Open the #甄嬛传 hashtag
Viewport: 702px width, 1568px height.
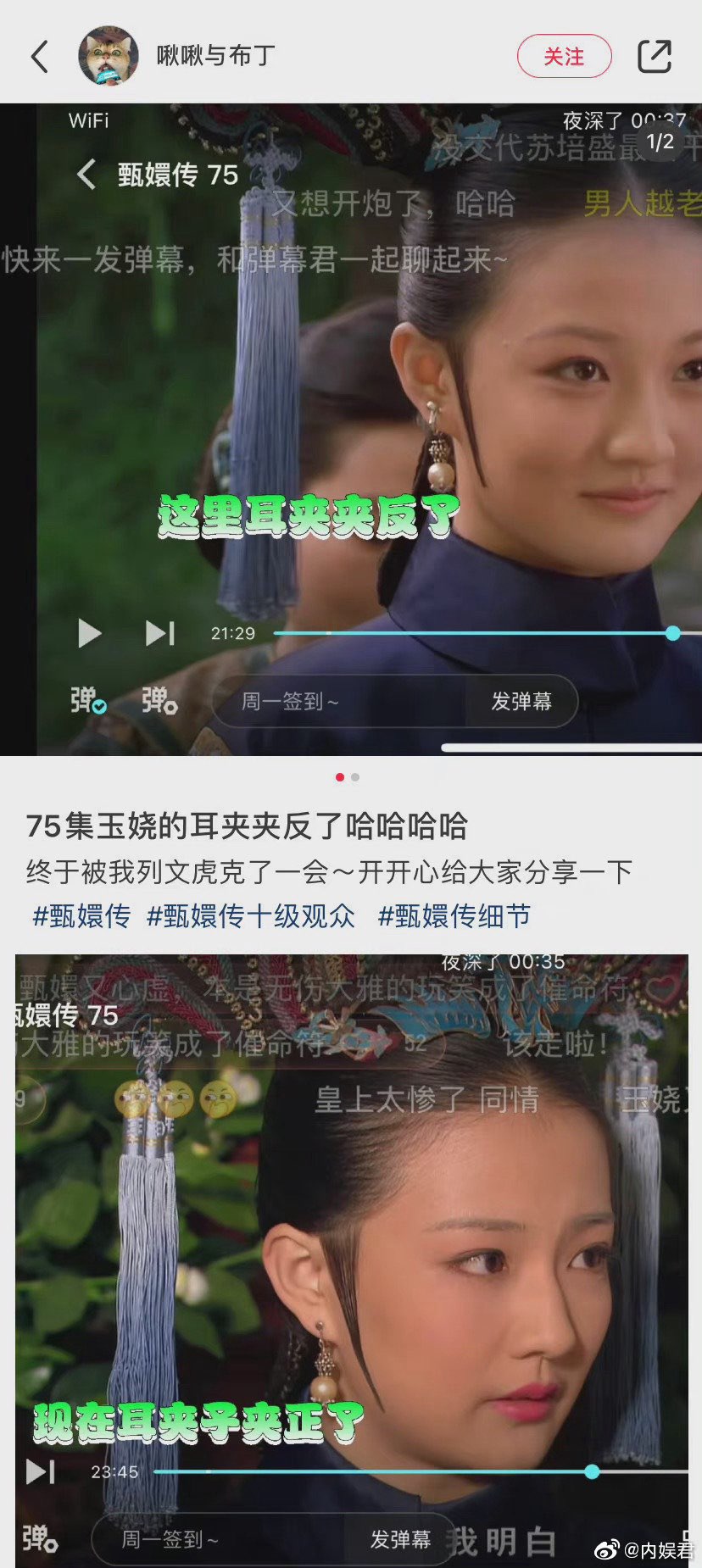click(x=81, y=916)
